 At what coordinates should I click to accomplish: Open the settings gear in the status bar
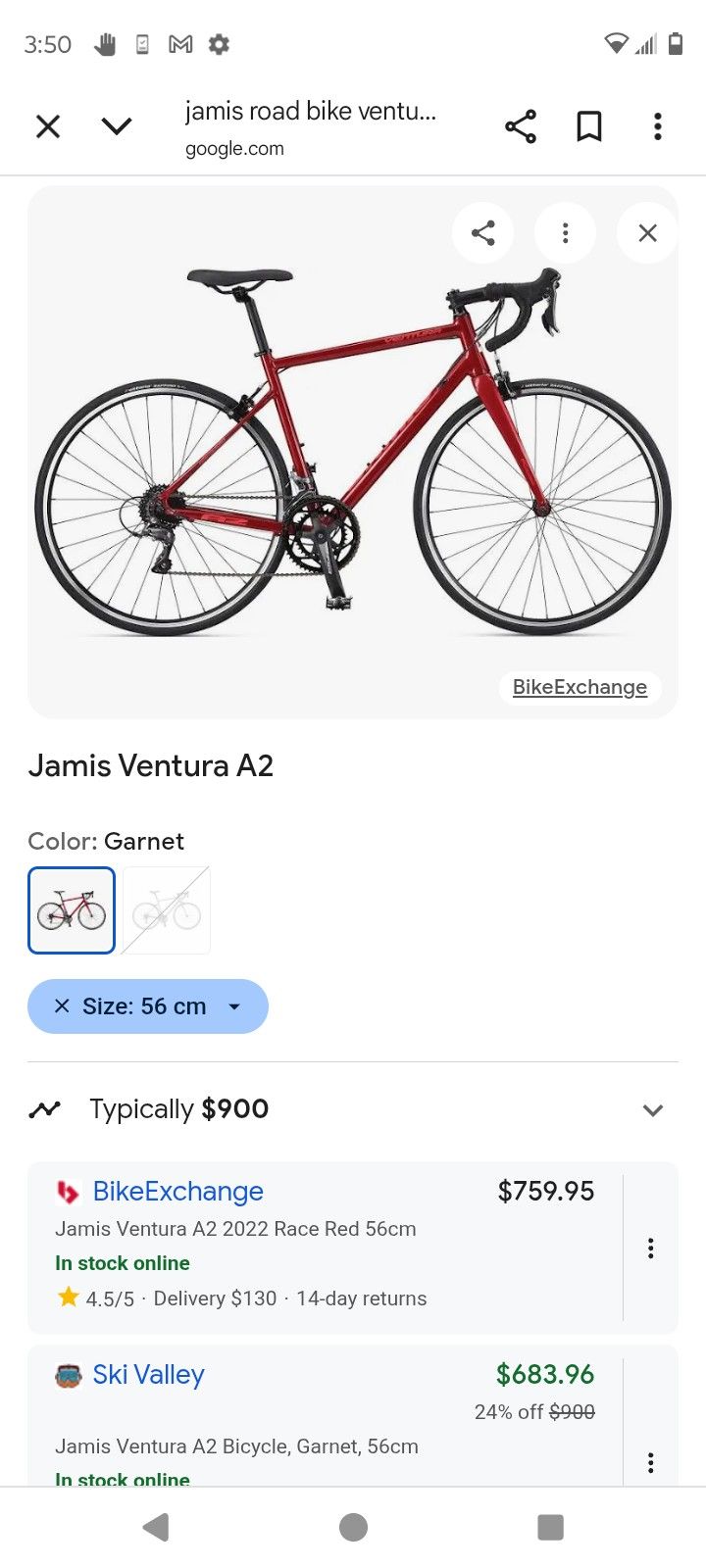[219, 44]
